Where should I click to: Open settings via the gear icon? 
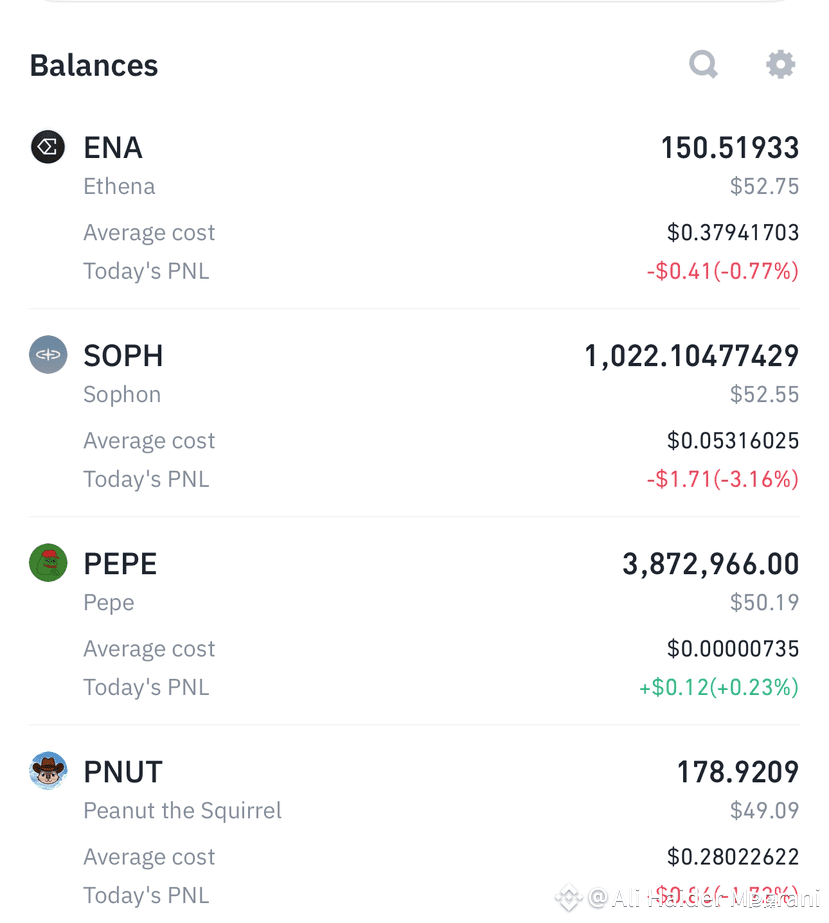click(780, 63)
